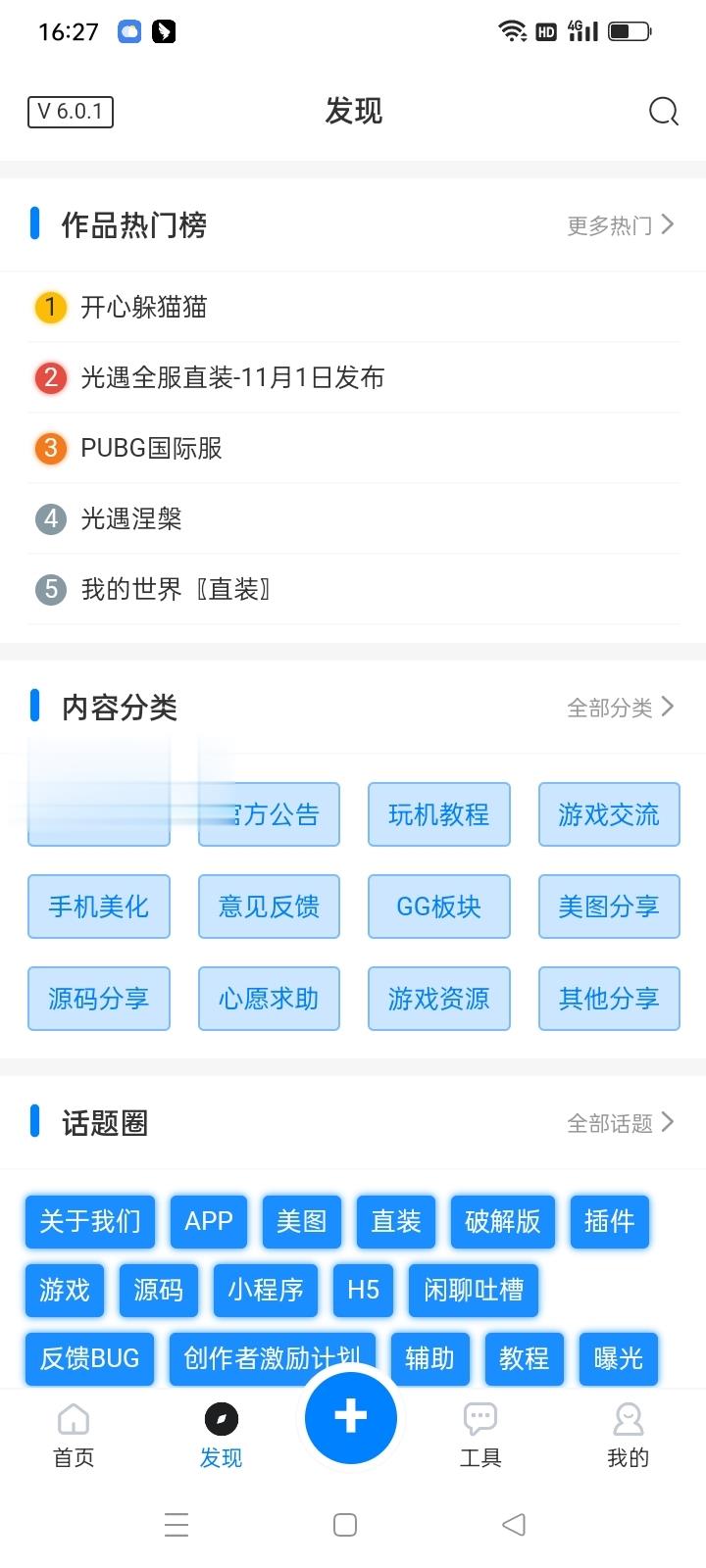Switch to the 首页 tab
Image resolution: width=706 pixels, height=1568 pixels.
(74, 1435)
